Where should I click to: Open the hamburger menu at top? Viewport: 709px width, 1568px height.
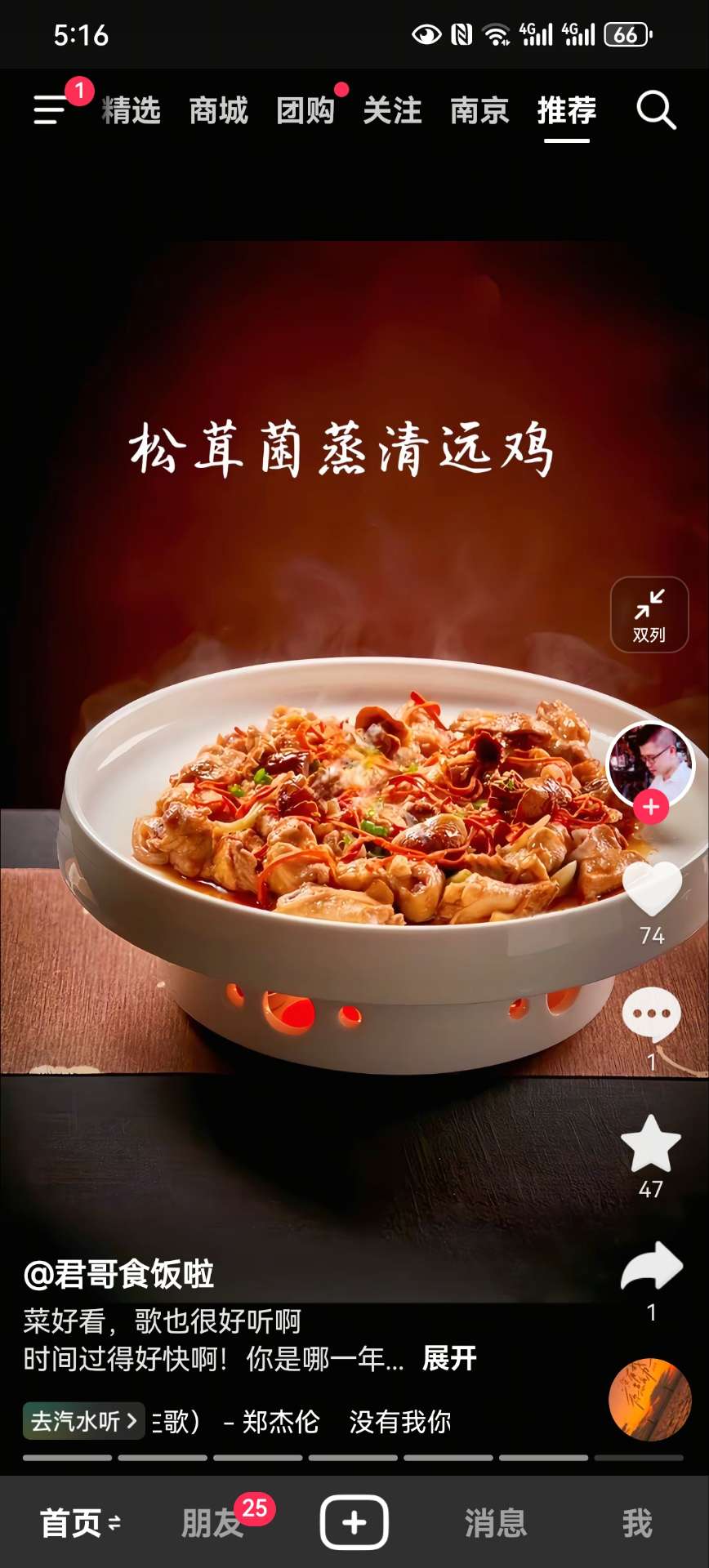point(51,109)
